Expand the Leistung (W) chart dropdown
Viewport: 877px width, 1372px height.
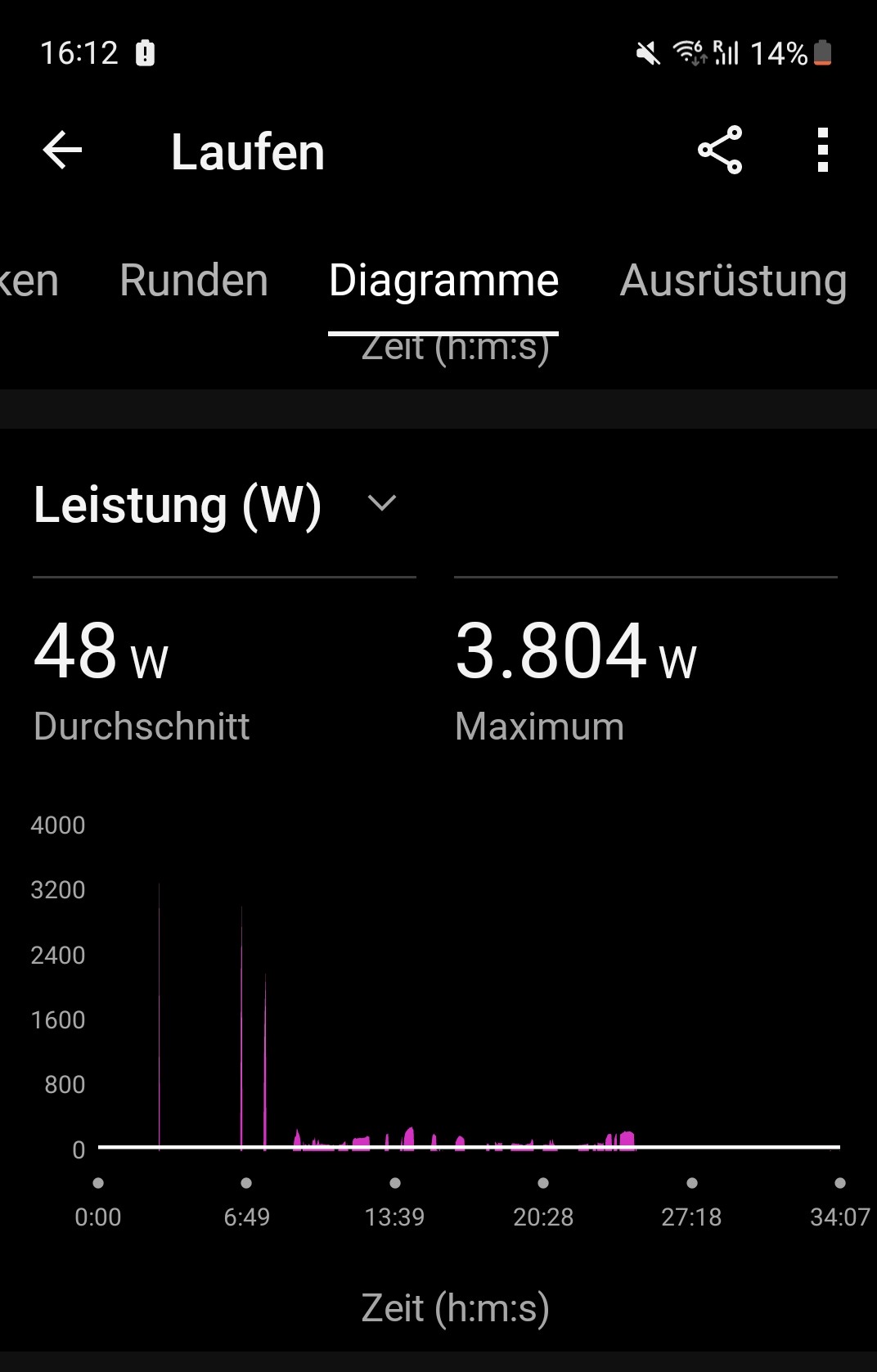382,503
